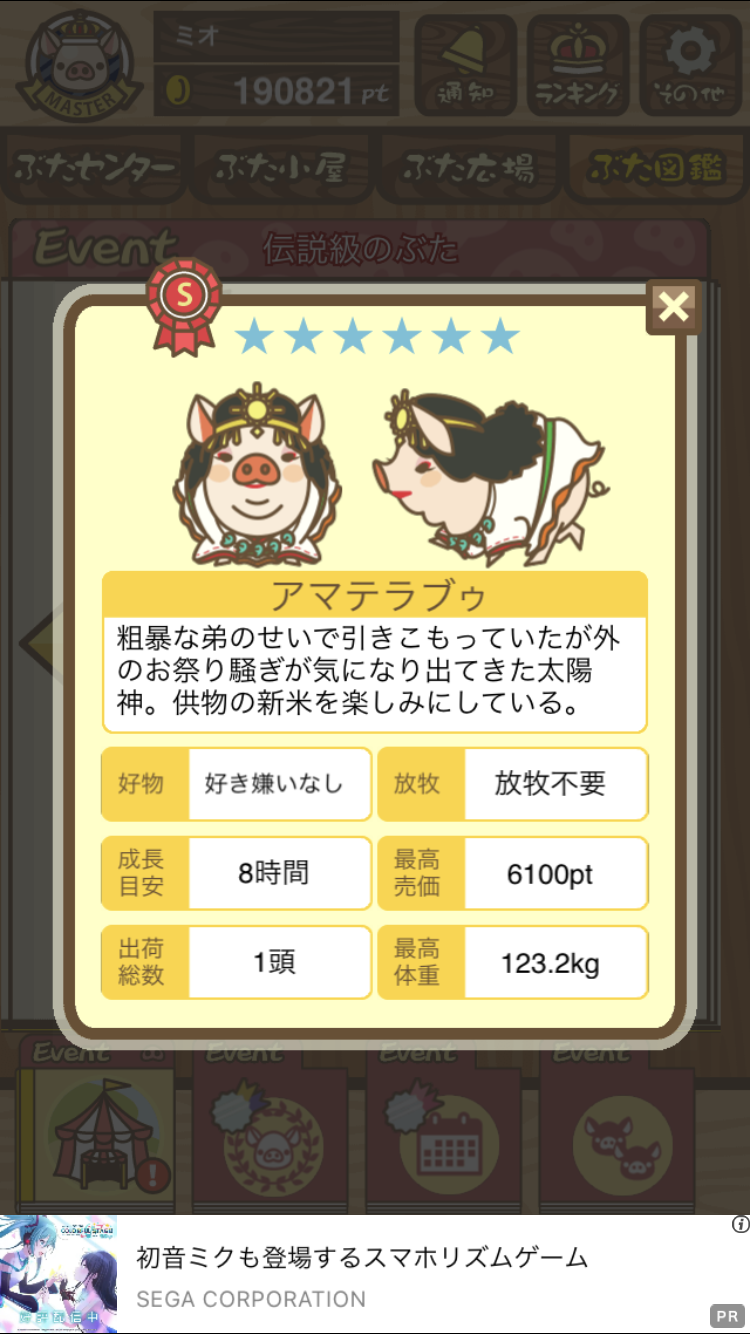Open the ランキング ranking button

tap(578, 65)
